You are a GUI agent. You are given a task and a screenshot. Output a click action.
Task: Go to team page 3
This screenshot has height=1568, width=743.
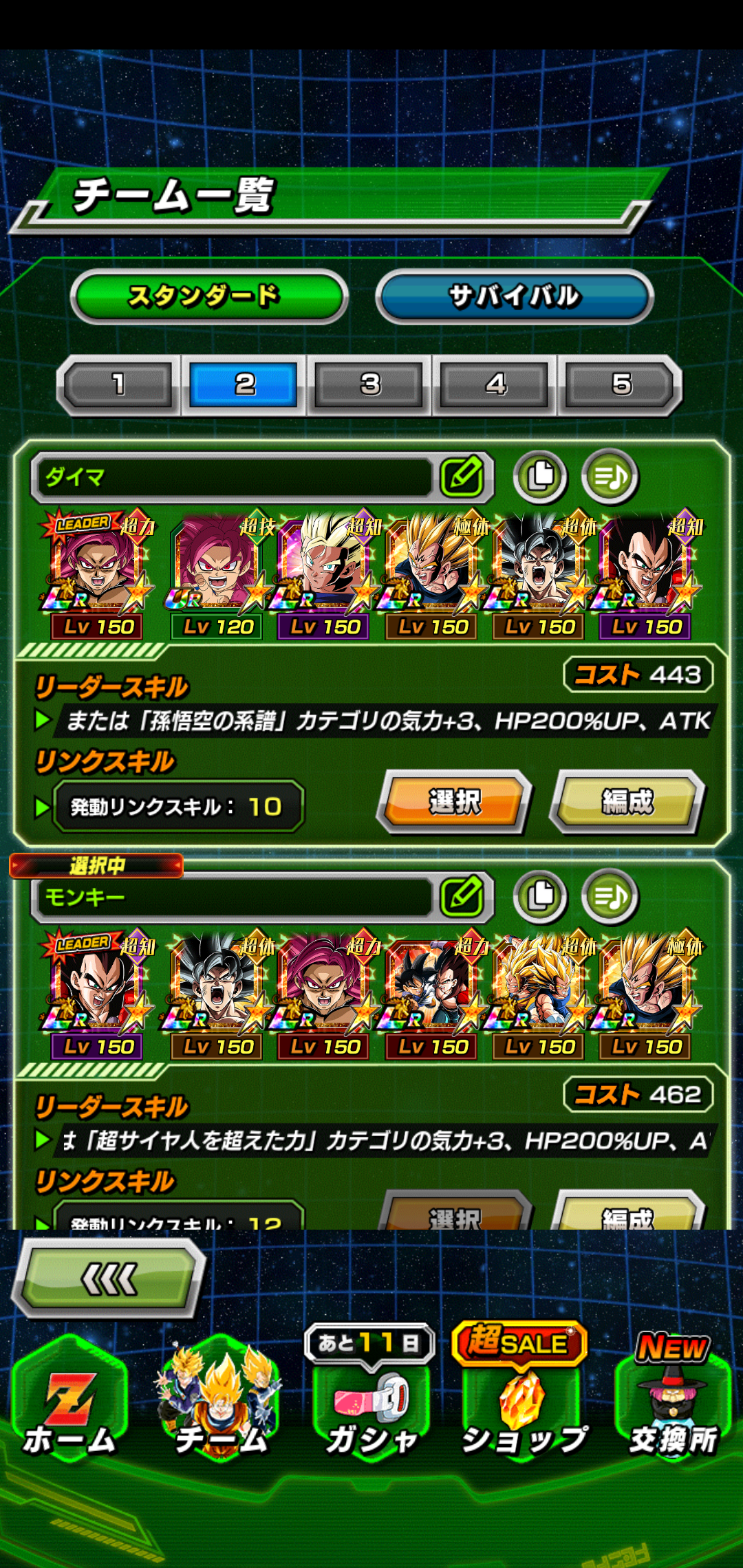click(x=369, y=384)
